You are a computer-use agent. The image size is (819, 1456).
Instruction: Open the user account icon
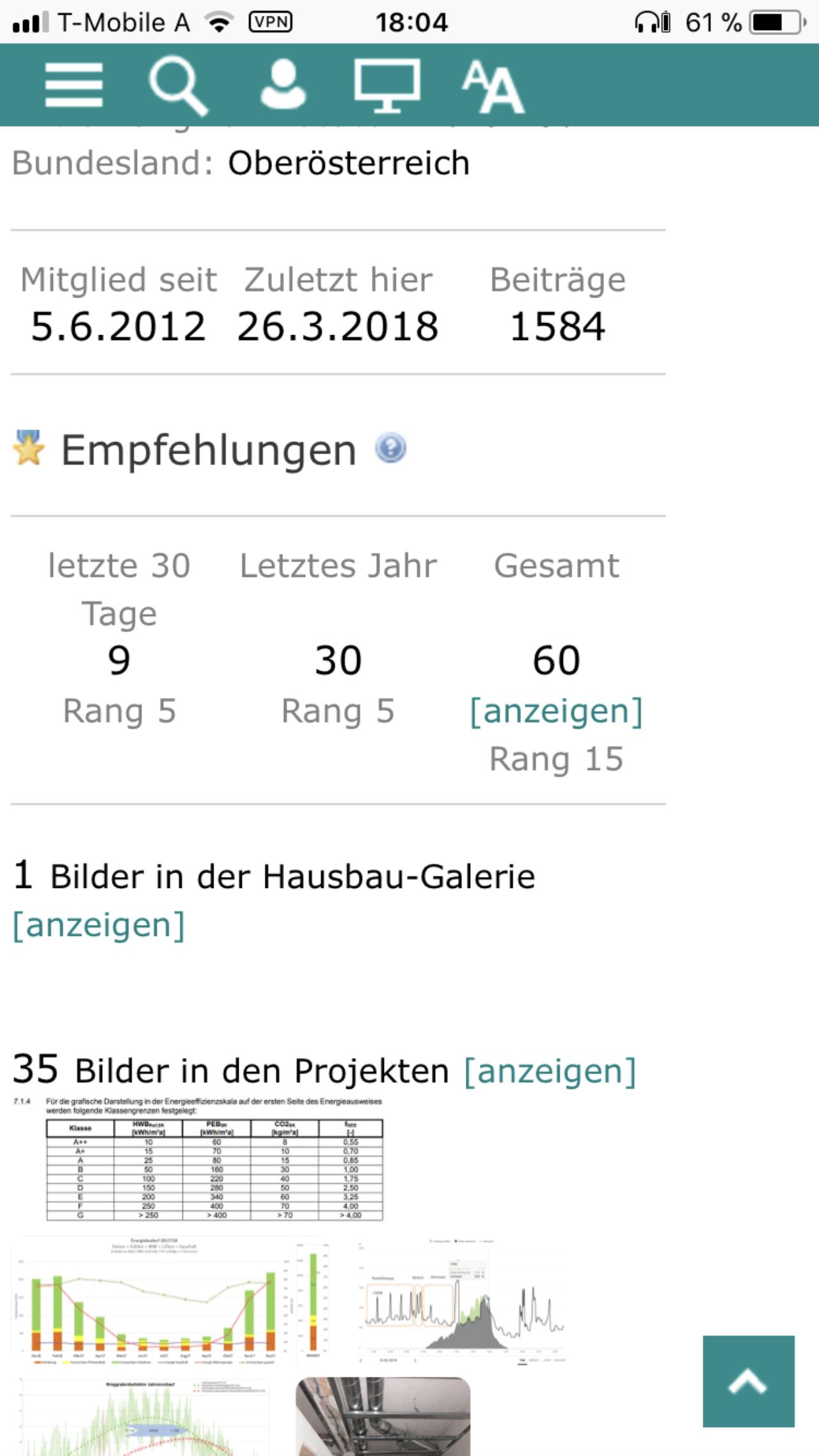(x=283, y=84)
